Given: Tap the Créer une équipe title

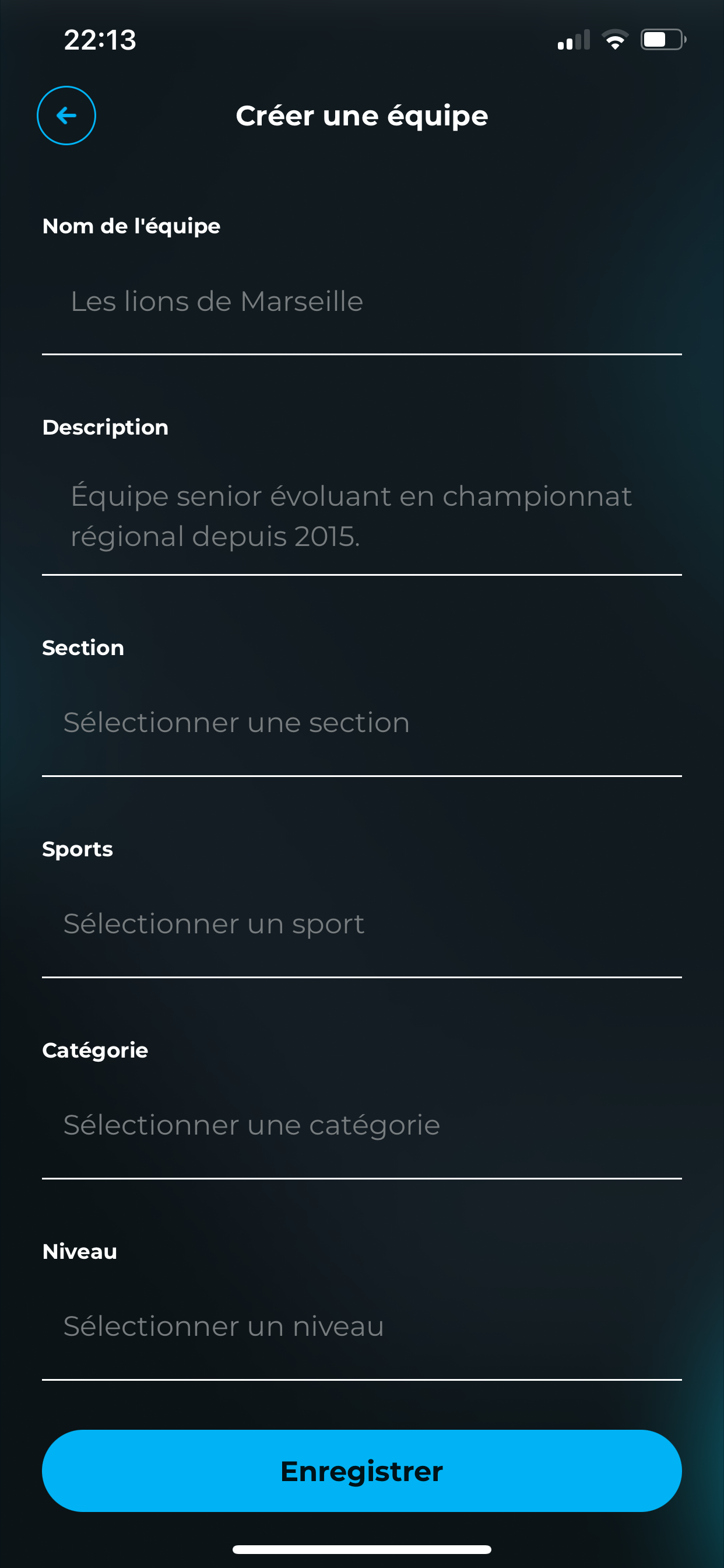Looking at the screenshot, I should pyautogui.click(x=361, y=116).
